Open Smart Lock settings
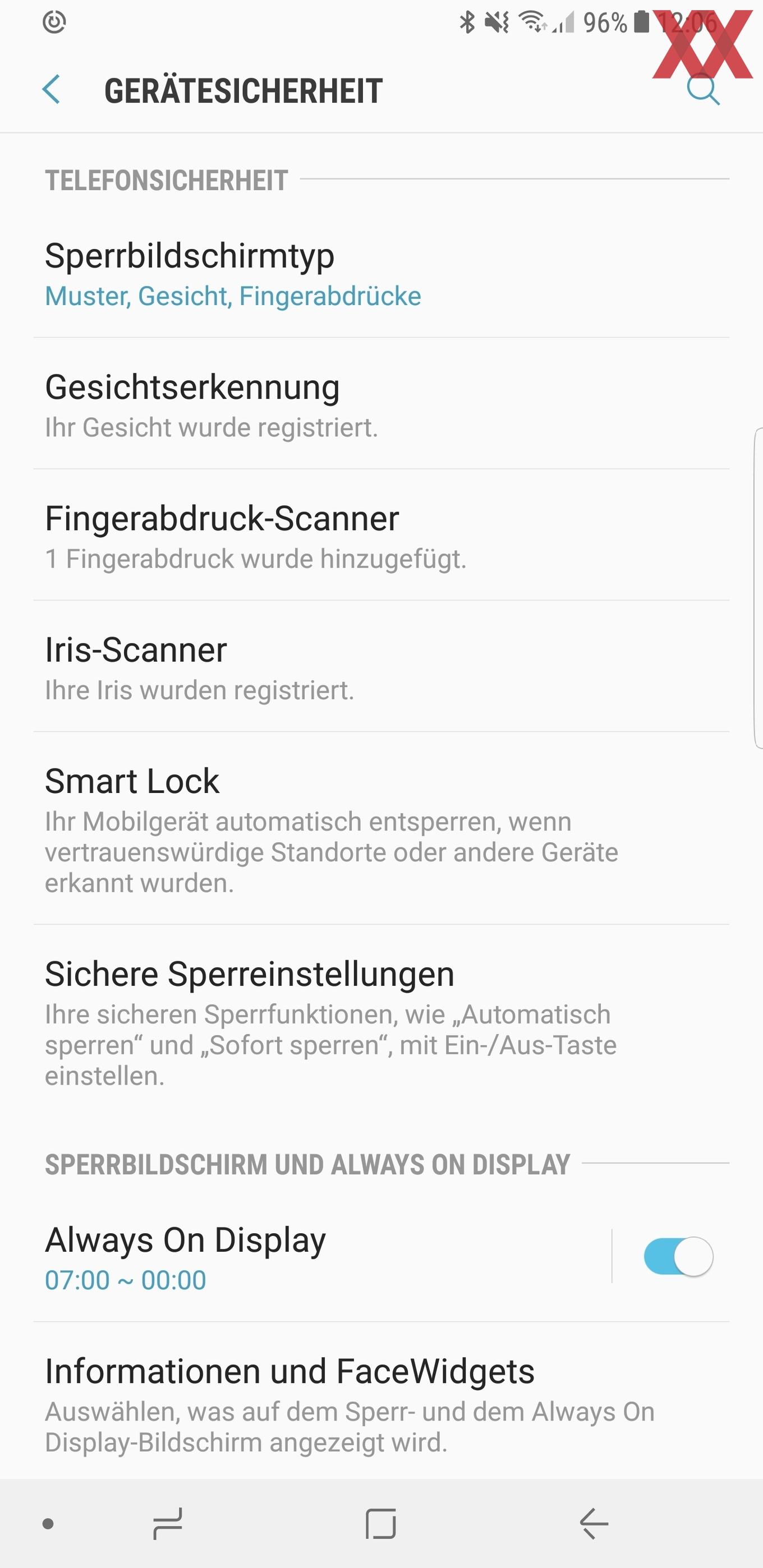 381,829
